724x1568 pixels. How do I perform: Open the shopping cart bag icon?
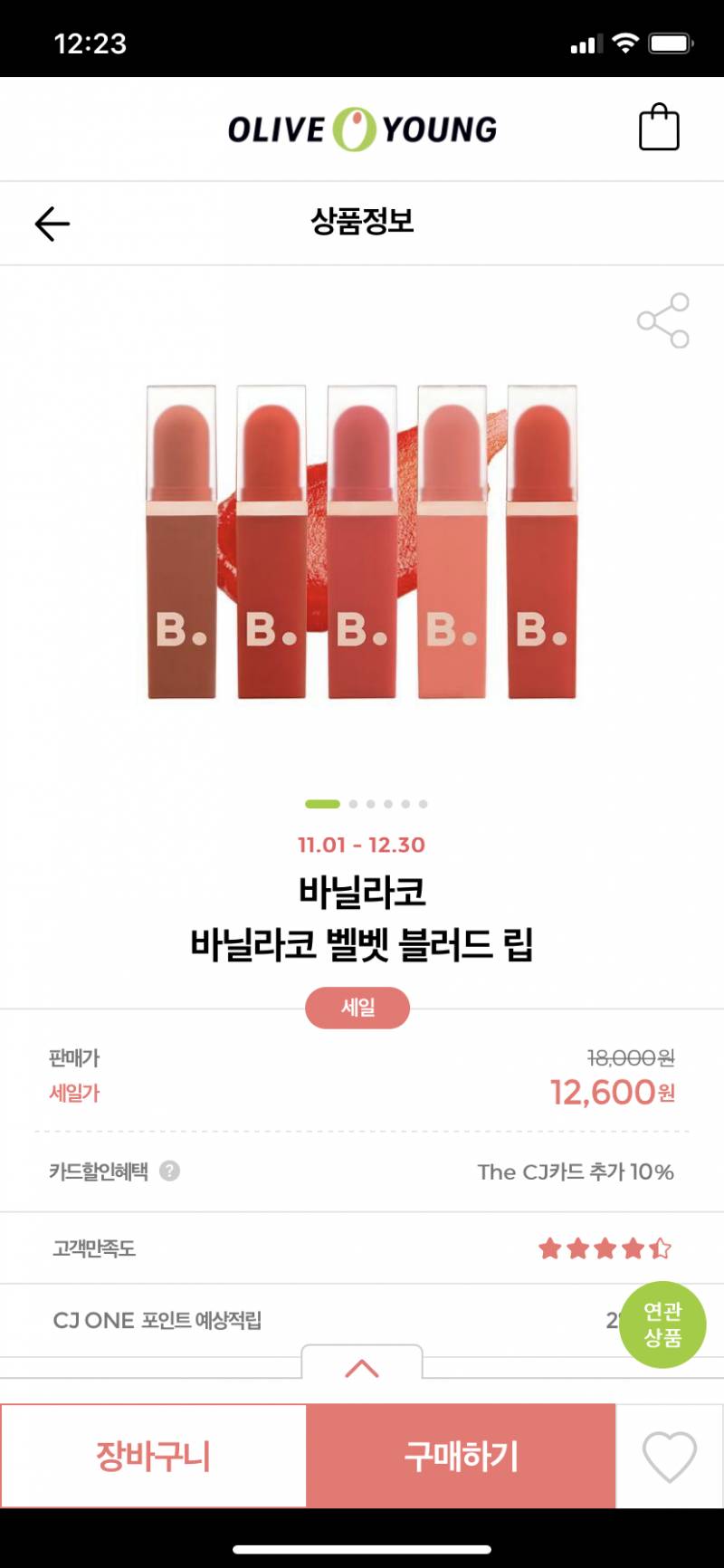click(660, 127)
